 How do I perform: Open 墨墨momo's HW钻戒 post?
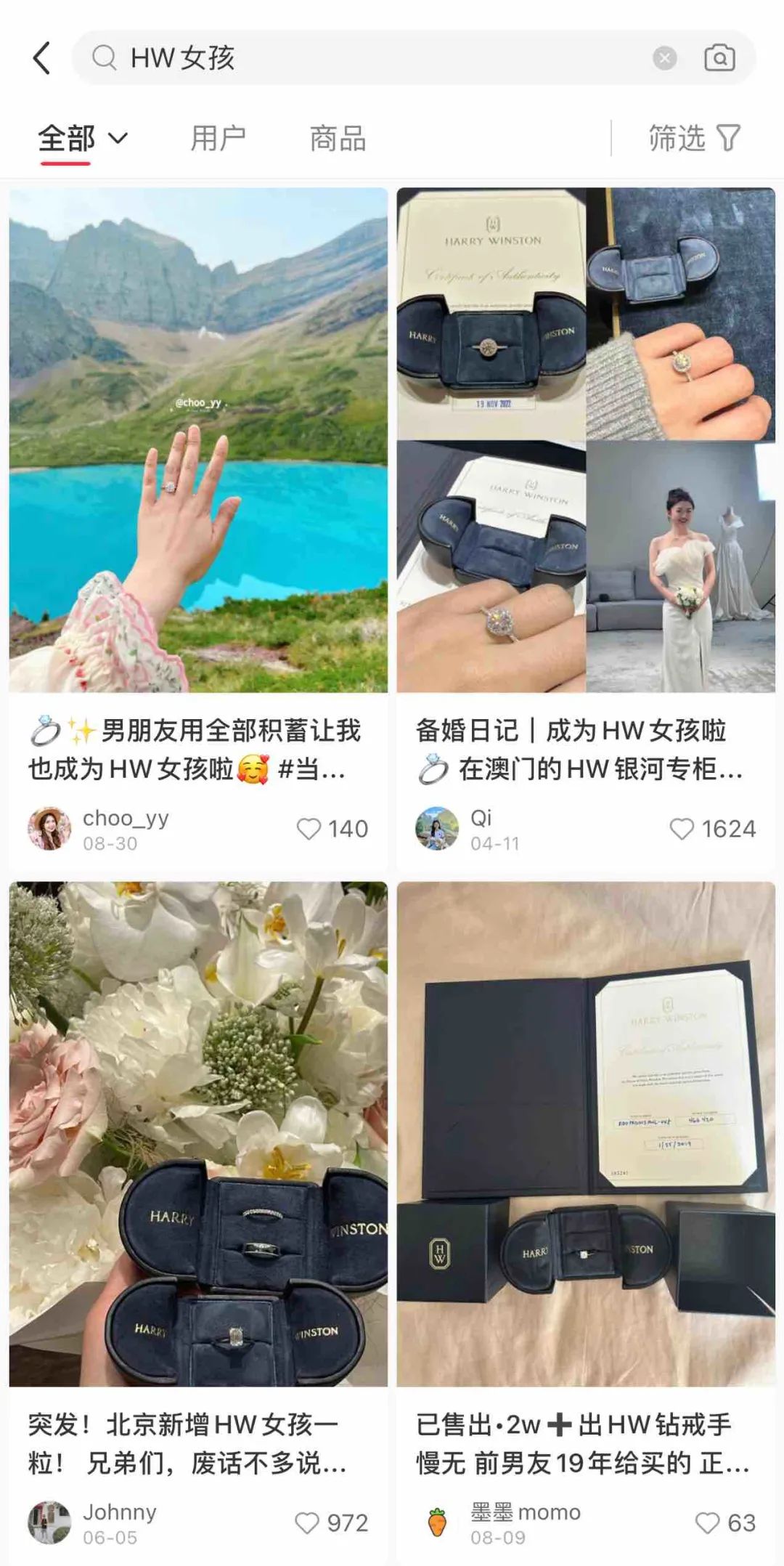click(x=586, y=1133)
